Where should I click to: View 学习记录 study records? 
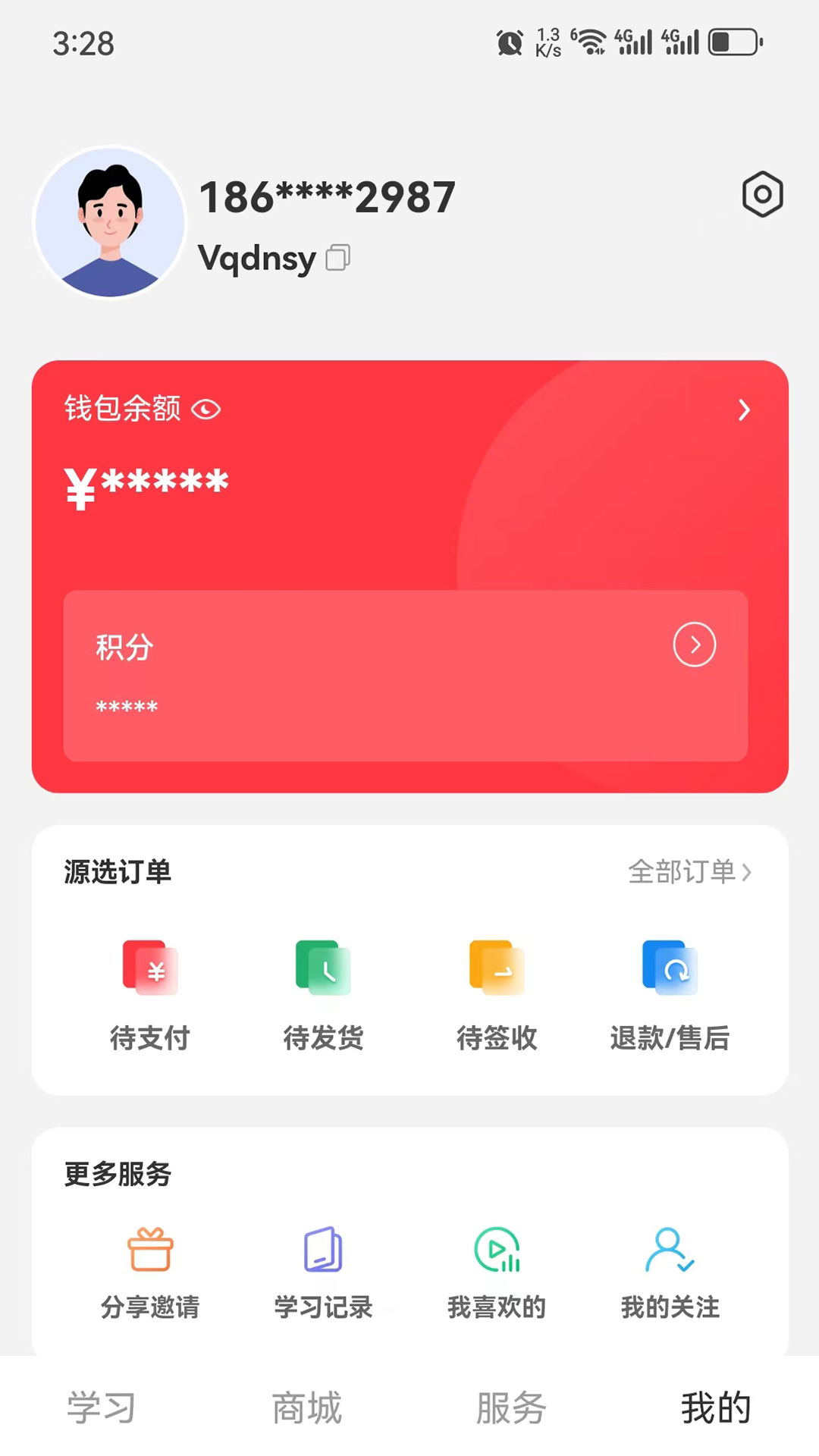323,1270
